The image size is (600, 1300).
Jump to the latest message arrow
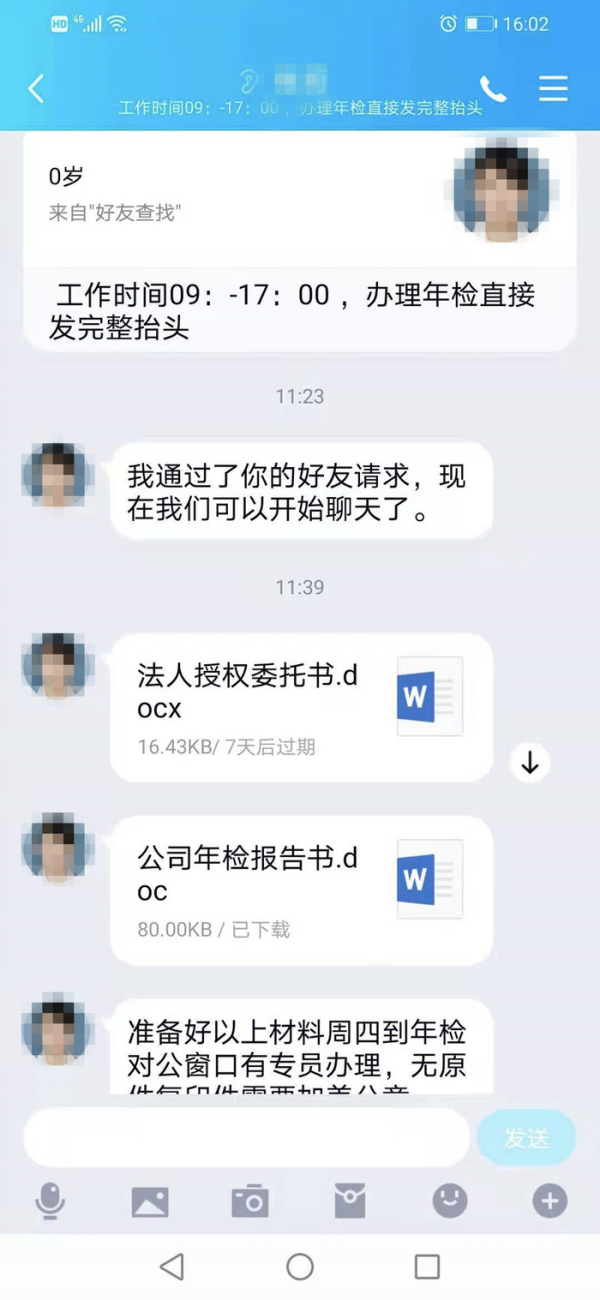[530, 763]
